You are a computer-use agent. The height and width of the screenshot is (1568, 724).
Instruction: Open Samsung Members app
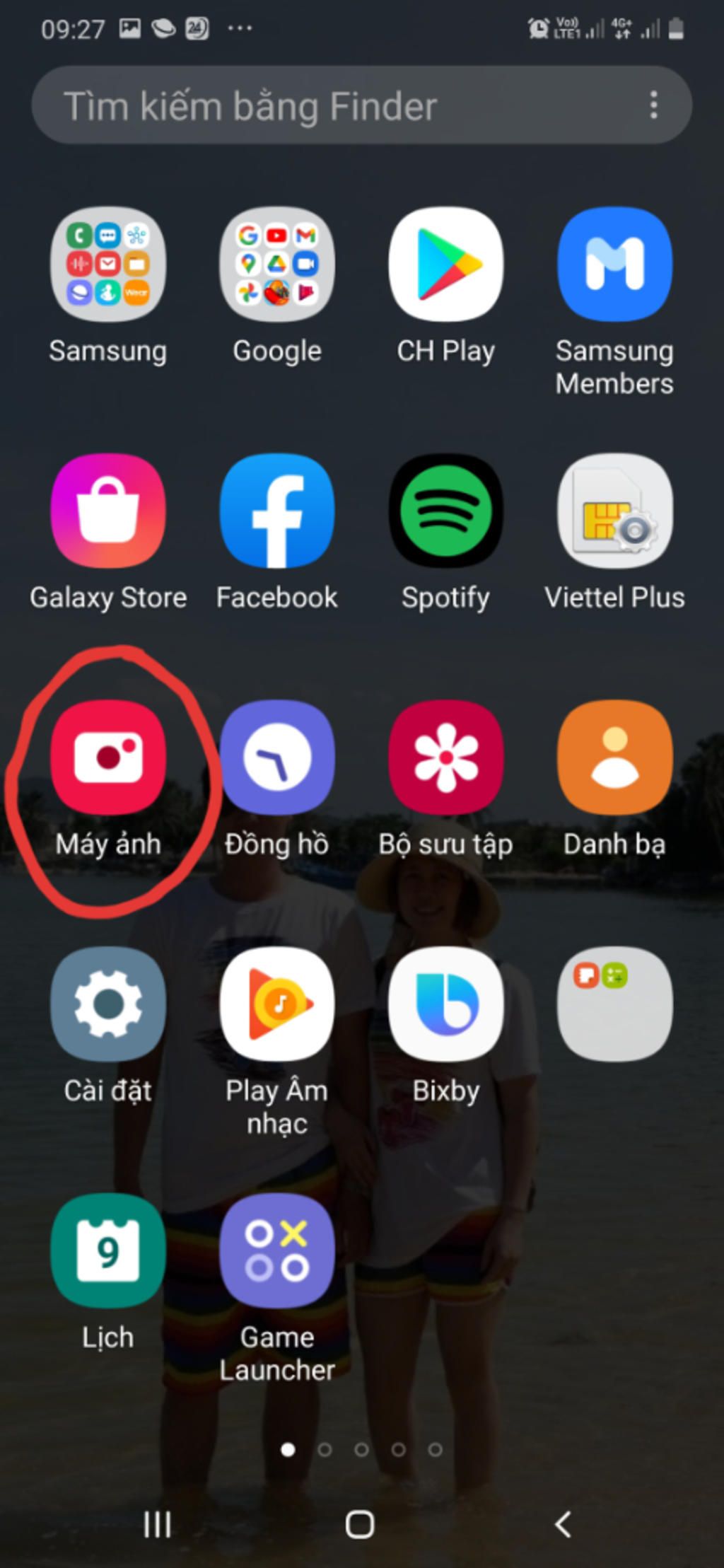(x=614, y=265)
